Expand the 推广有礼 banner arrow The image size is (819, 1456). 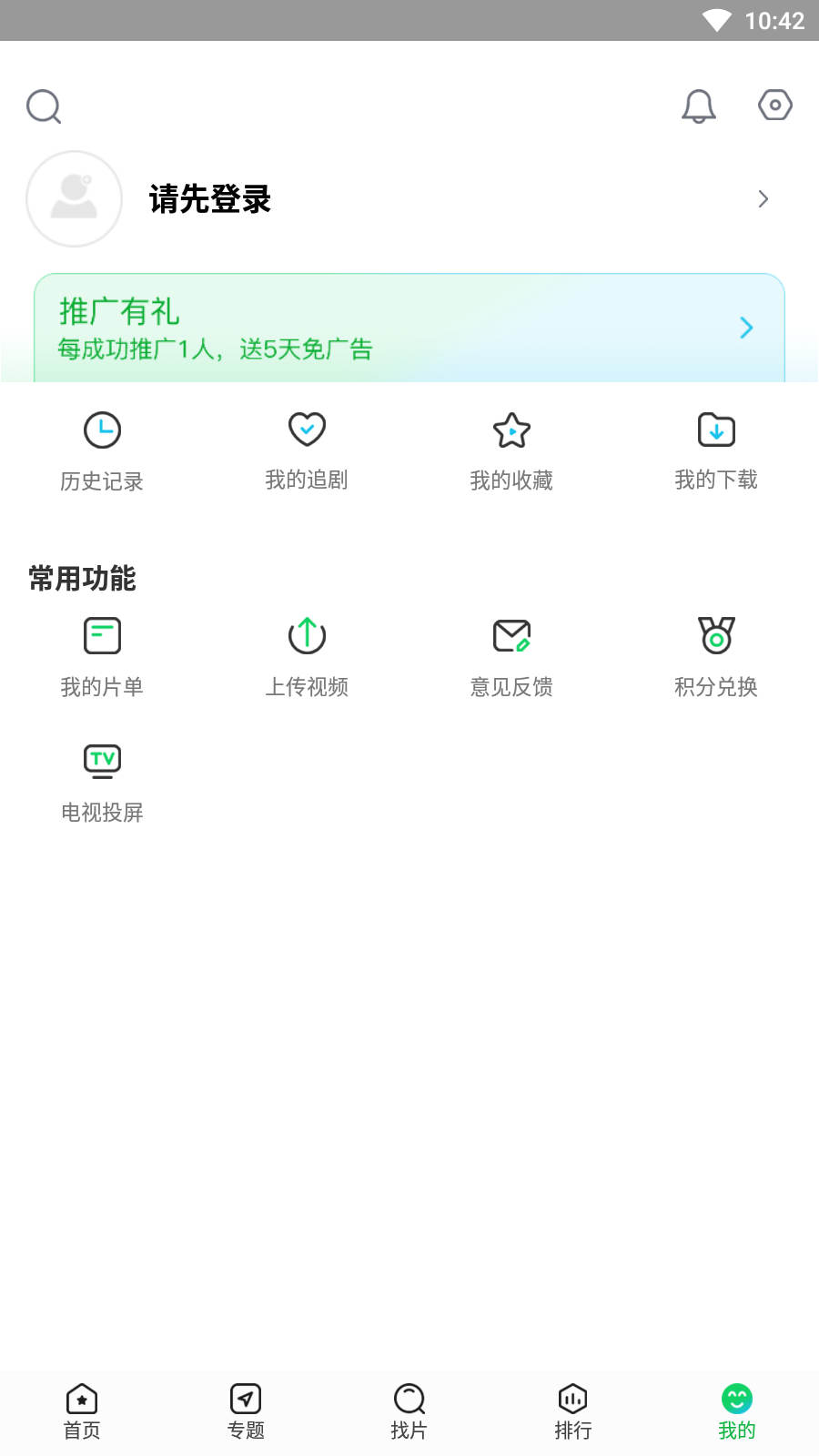click(x=746, y=328)
